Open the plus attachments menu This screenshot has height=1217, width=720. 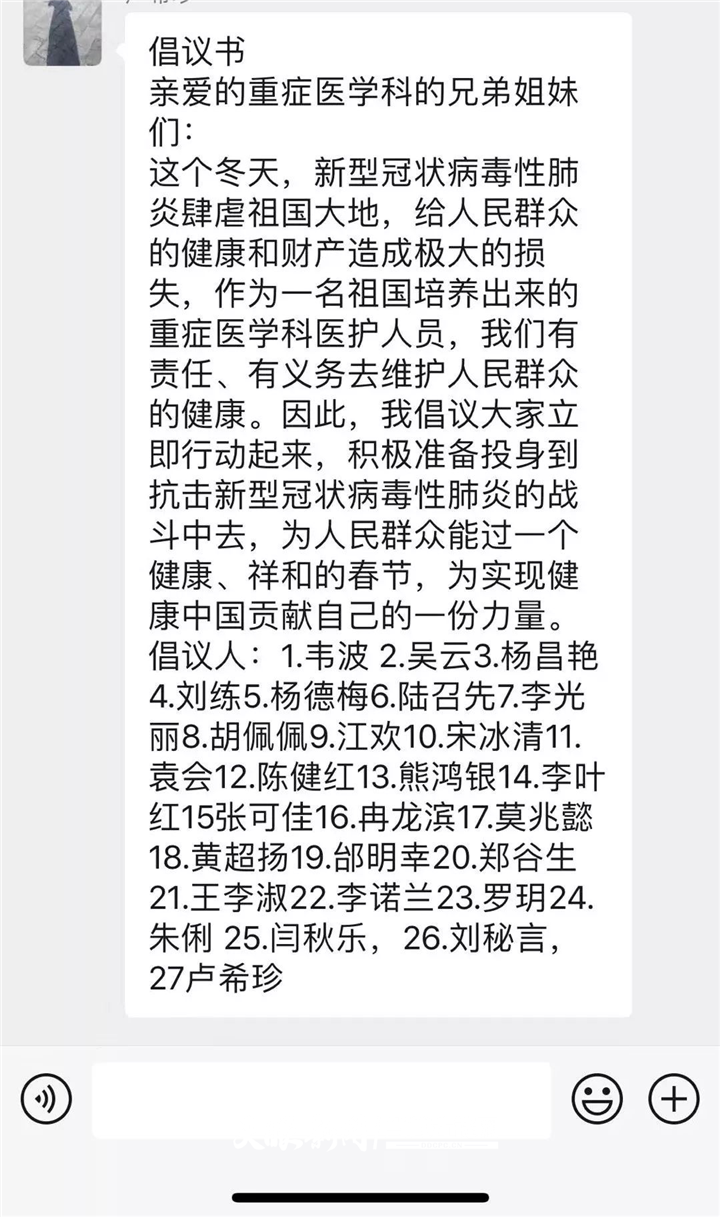click(673, 1100)
